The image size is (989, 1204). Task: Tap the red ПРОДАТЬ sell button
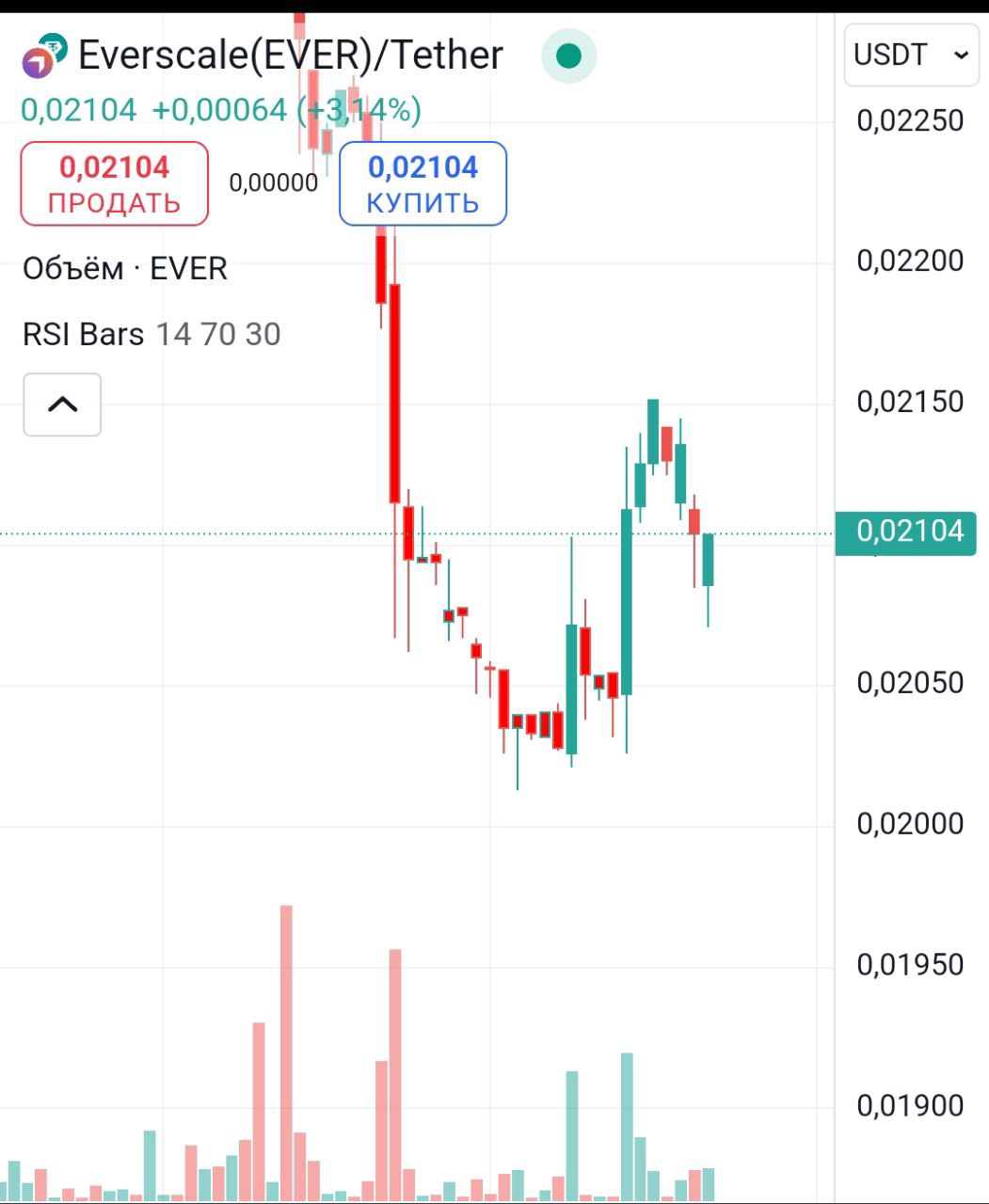(114, 183)
